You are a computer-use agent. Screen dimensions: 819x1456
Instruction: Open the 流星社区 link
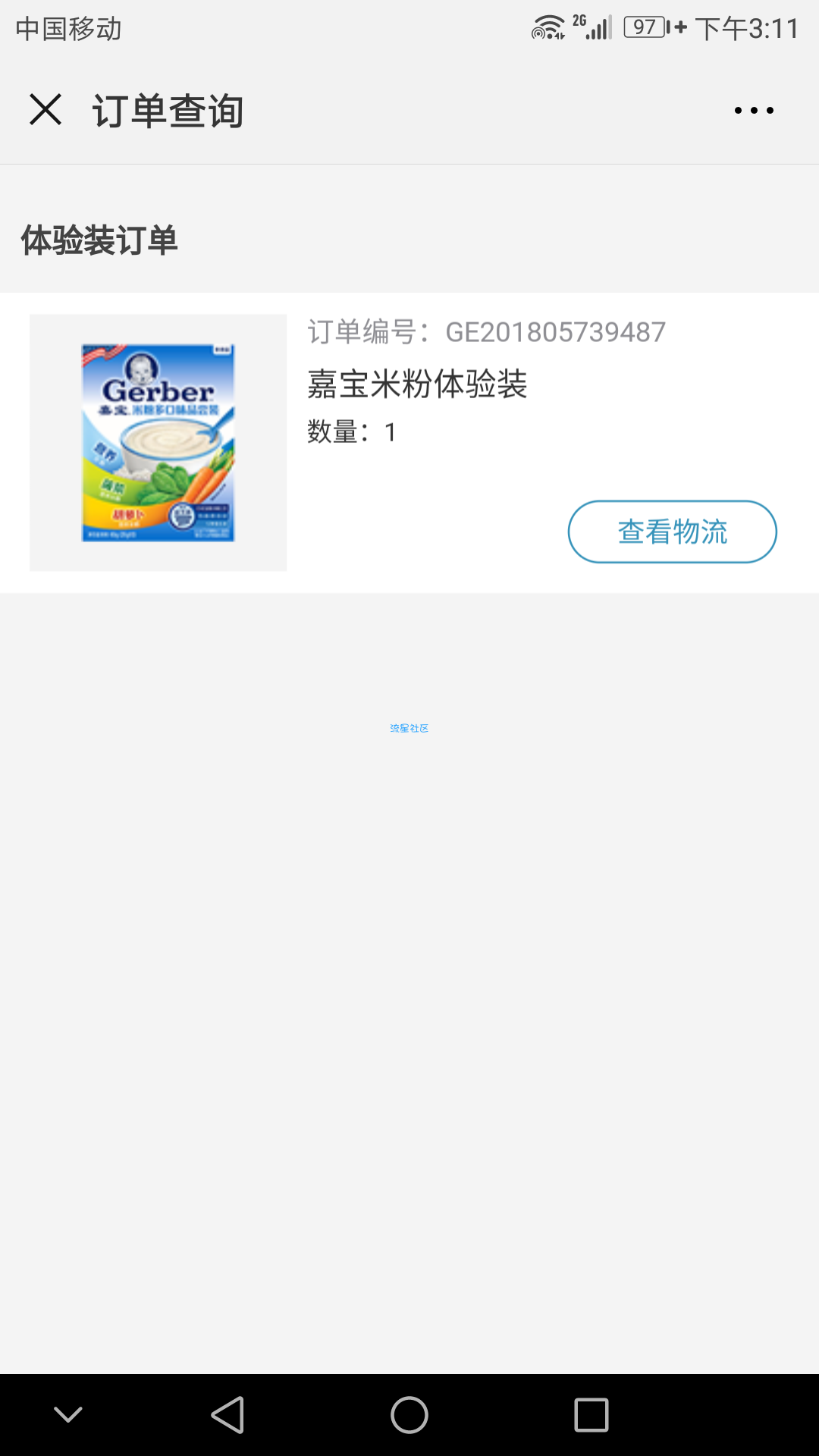409,728
